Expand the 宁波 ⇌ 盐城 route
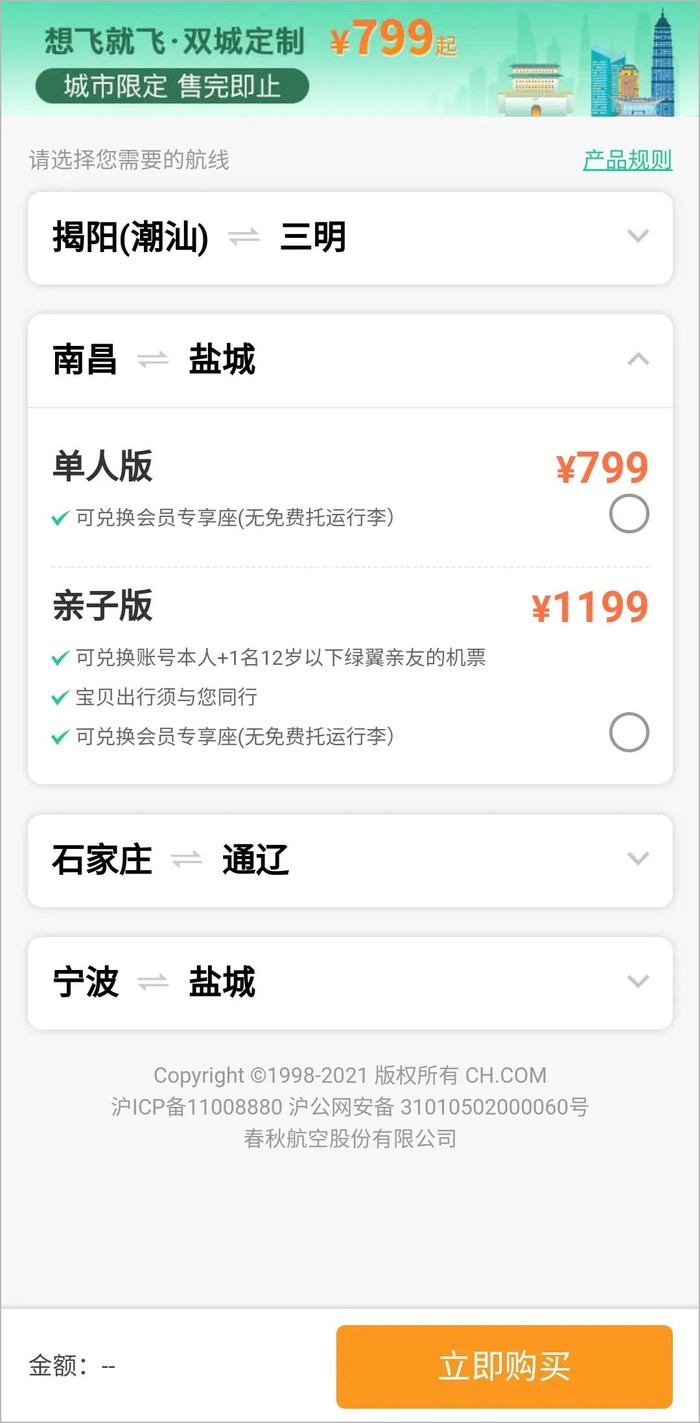The height and width of the screenshot is (1423, 700). click(x=637, y=981)
